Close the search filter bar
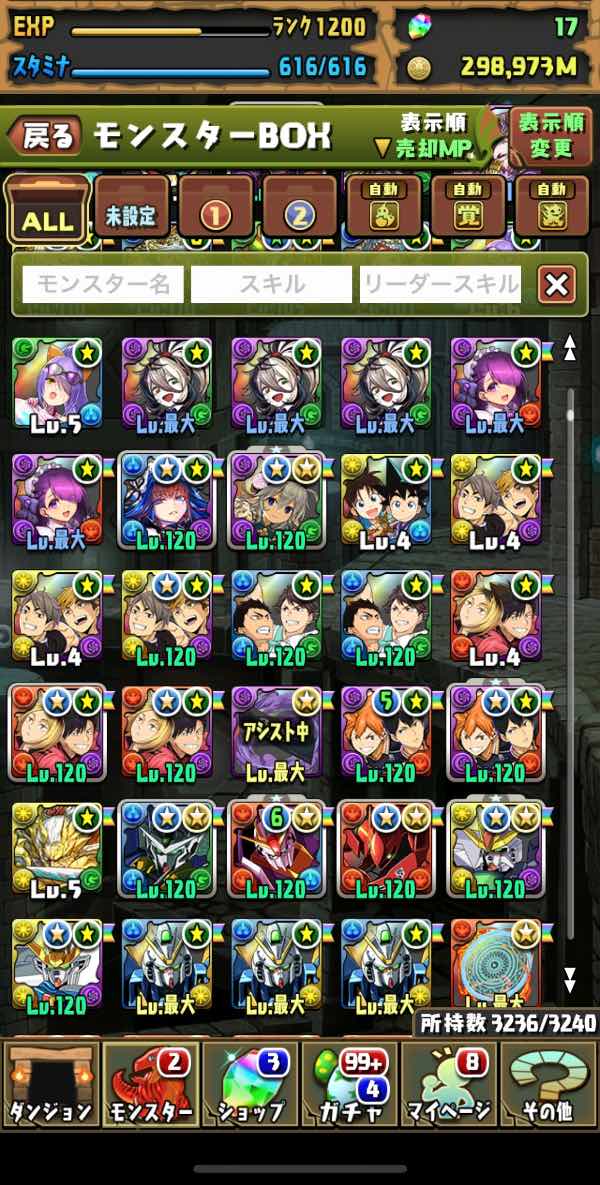Screen dimensions: 600x1185 [556, 286]
